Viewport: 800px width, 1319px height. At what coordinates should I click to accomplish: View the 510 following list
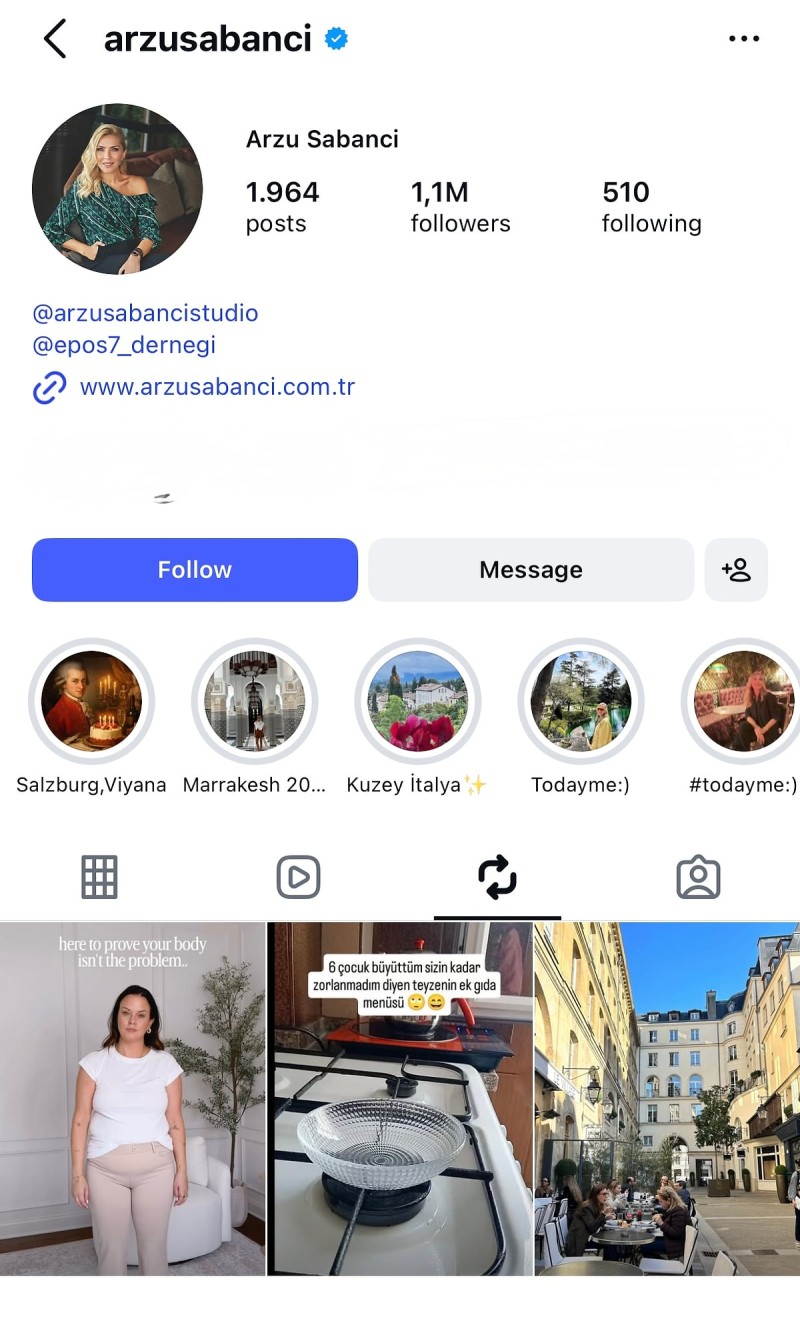pos(651,207)
